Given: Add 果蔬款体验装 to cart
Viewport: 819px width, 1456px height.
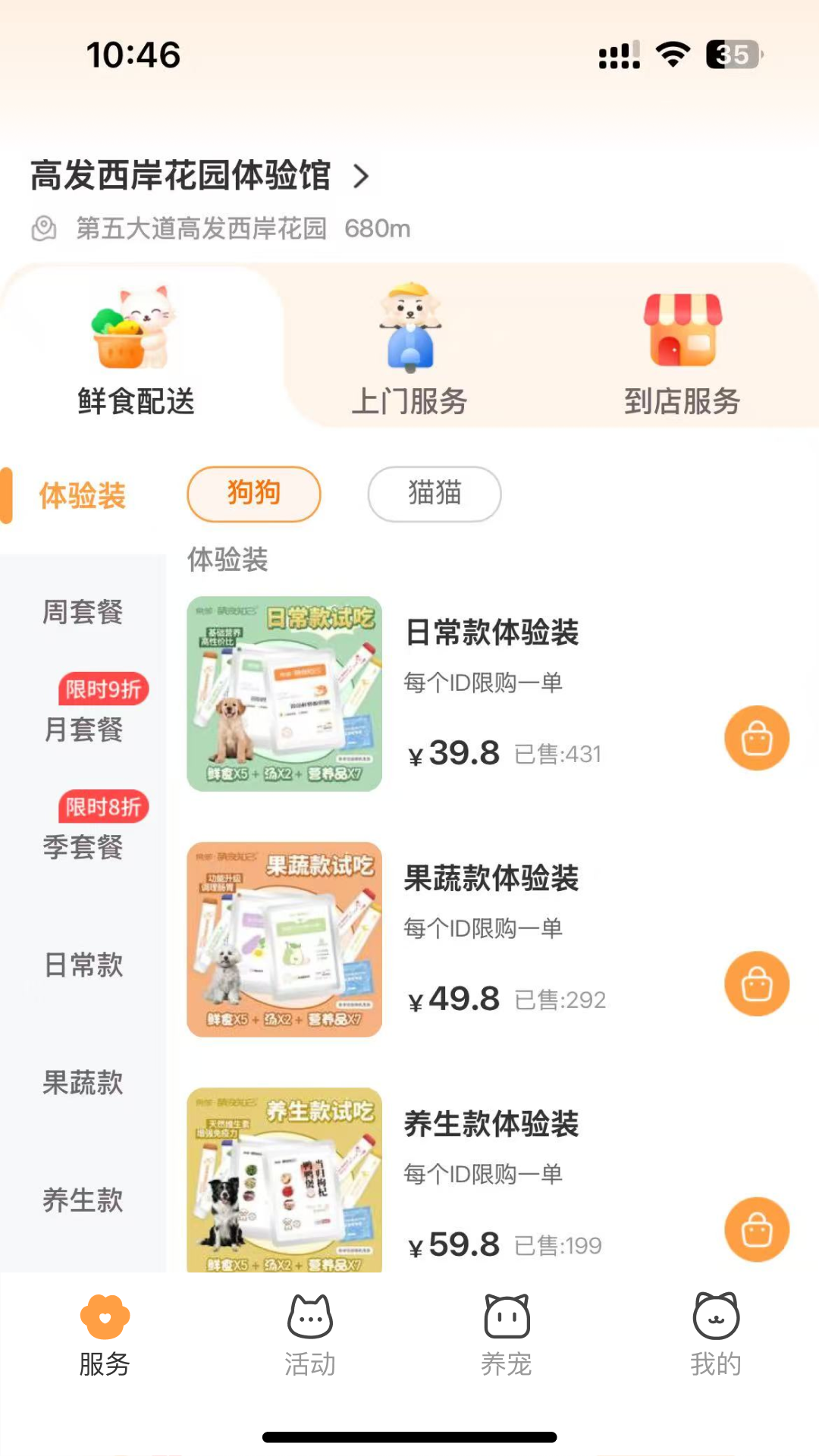Looking at the screenshot, I should 756,983.
